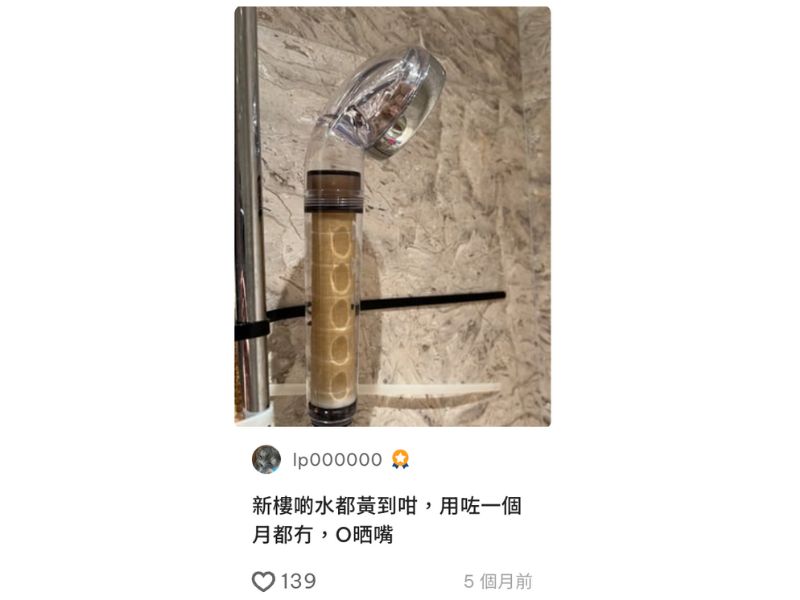This screenshot has width=800, height=600.
Task: Open lp000000's profile avatar
Action: tap(266, 460)
